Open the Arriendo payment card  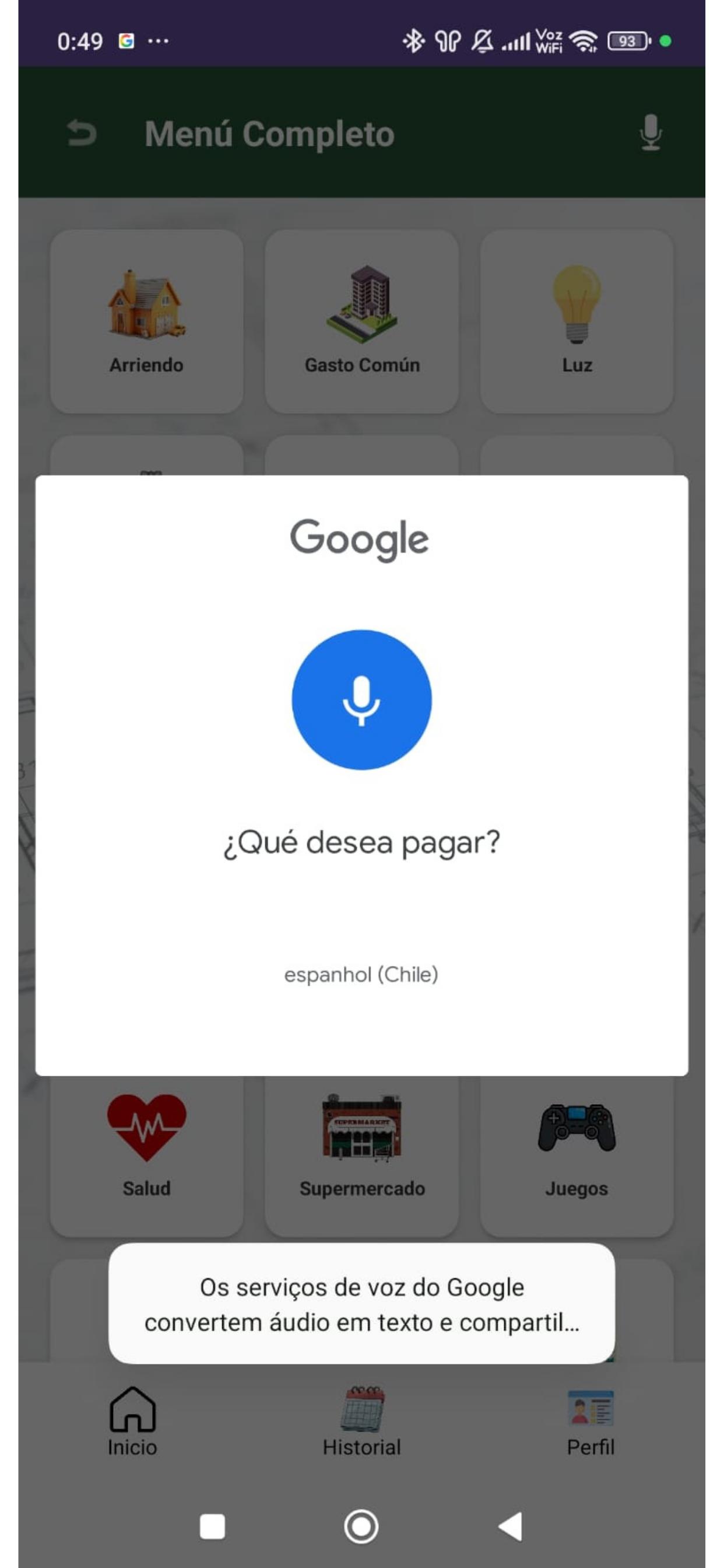pyautogui.click(x=147, y=321)
